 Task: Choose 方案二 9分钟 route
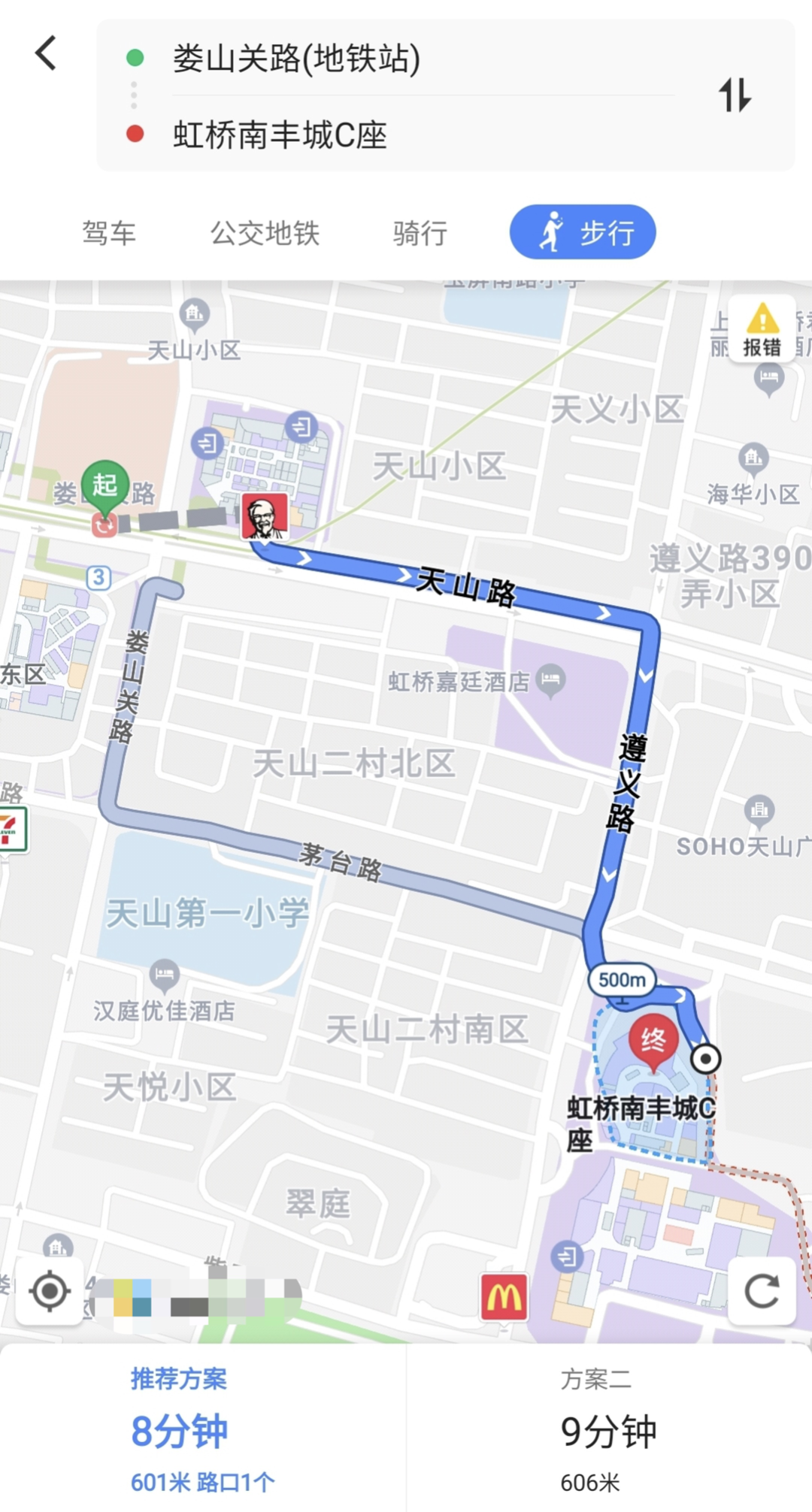(607, 1429)
